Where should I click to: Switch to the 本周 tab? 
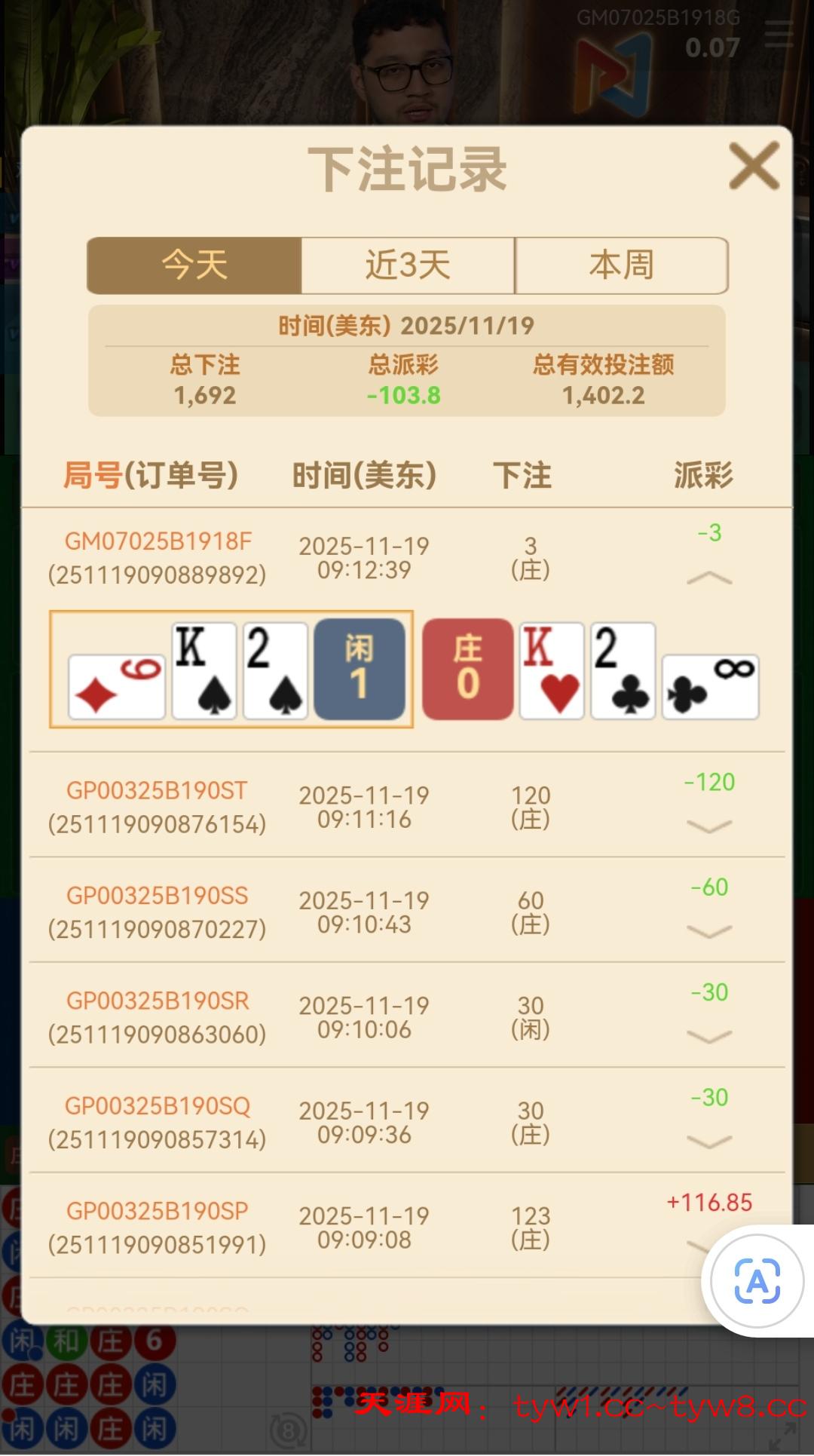pyautogui.click(x=621, y=265)
